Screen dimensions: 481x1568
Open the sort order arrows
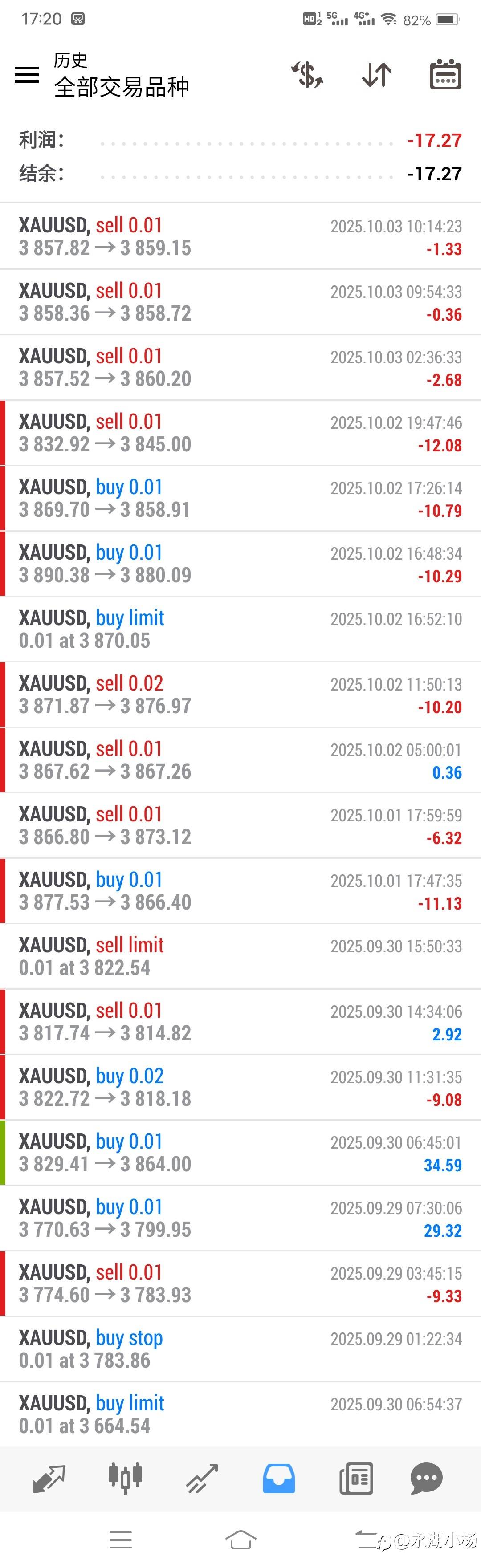point(376,75)
